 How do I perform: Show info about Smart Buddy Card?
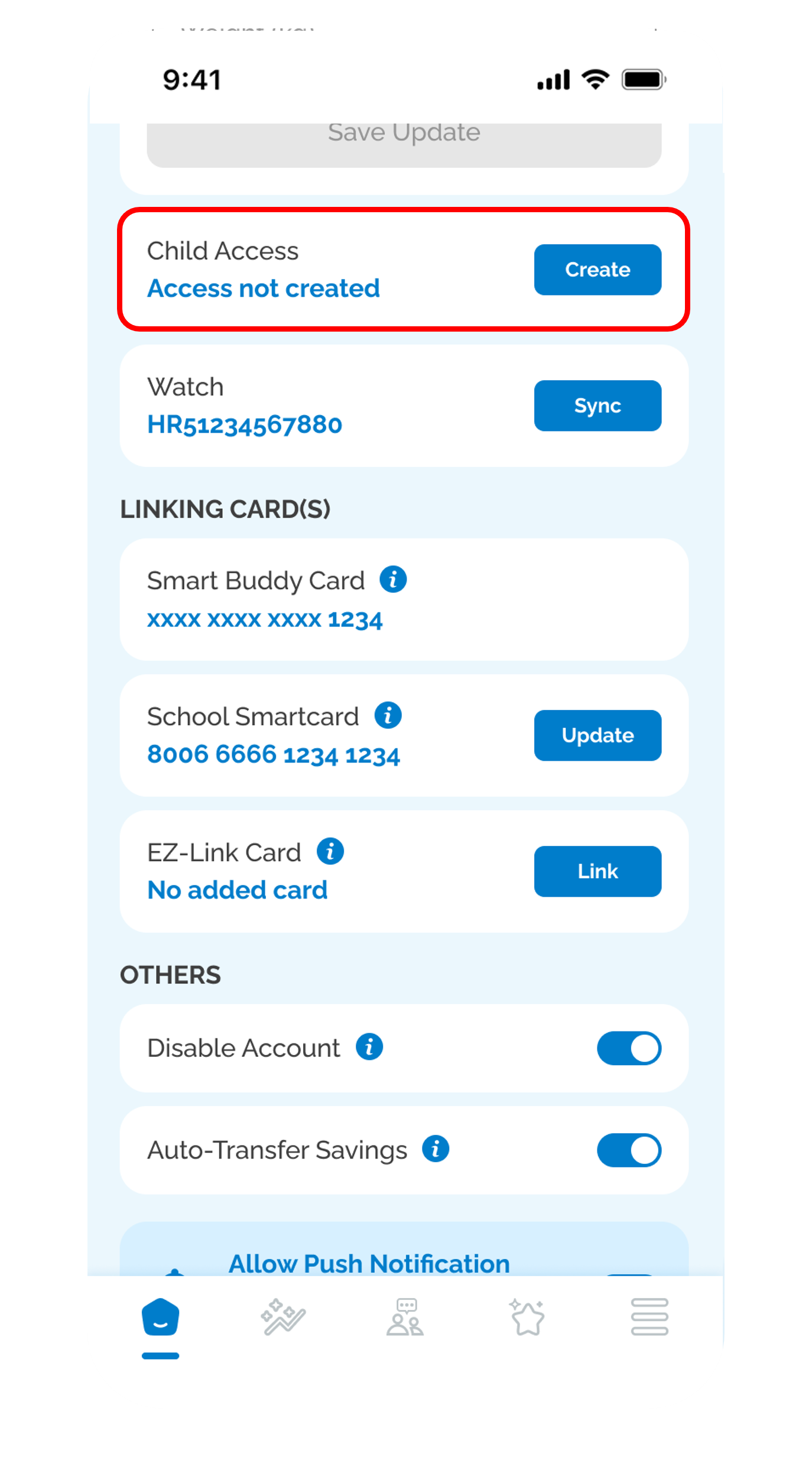(393, 579)
